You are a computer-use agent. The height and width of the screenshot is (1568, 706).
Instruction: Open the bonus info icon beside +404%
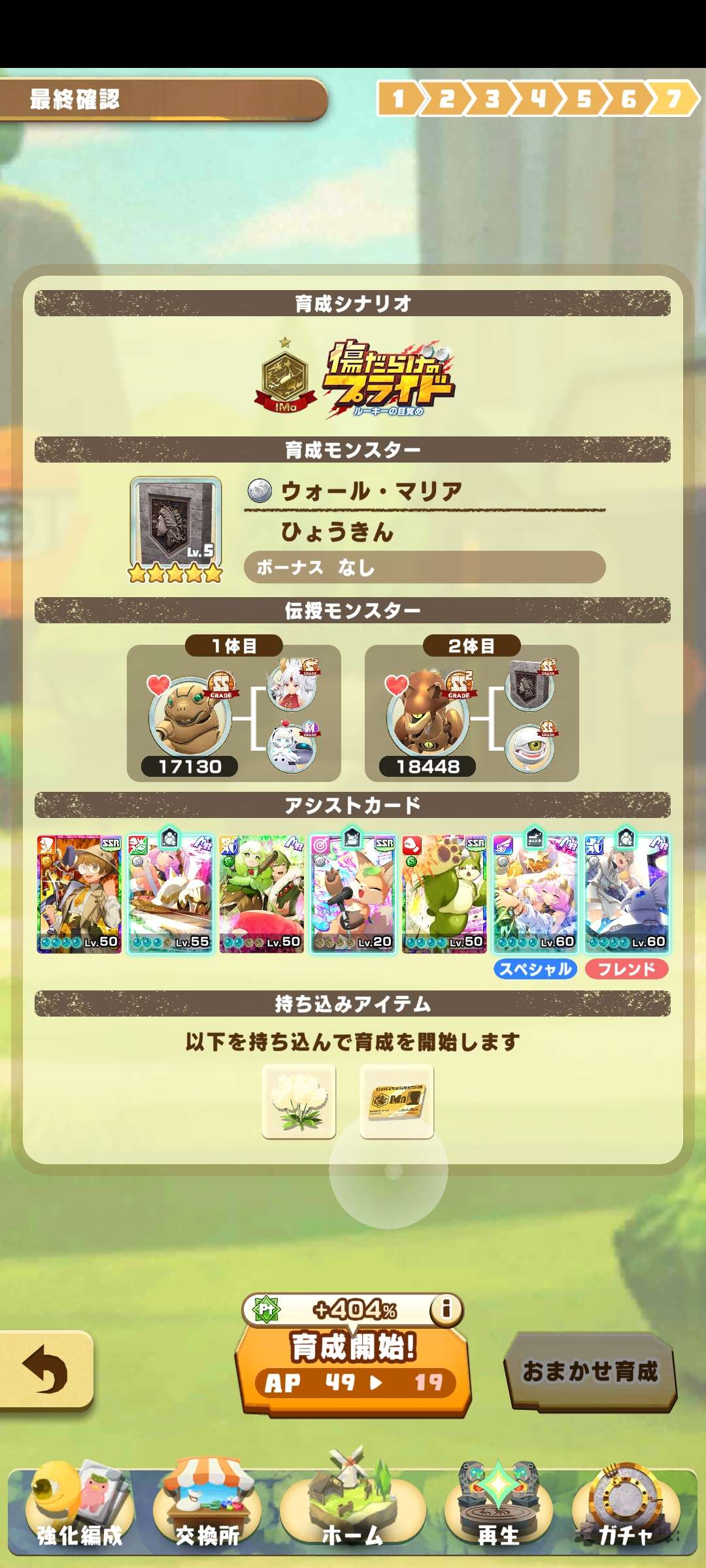point(446,1309)
